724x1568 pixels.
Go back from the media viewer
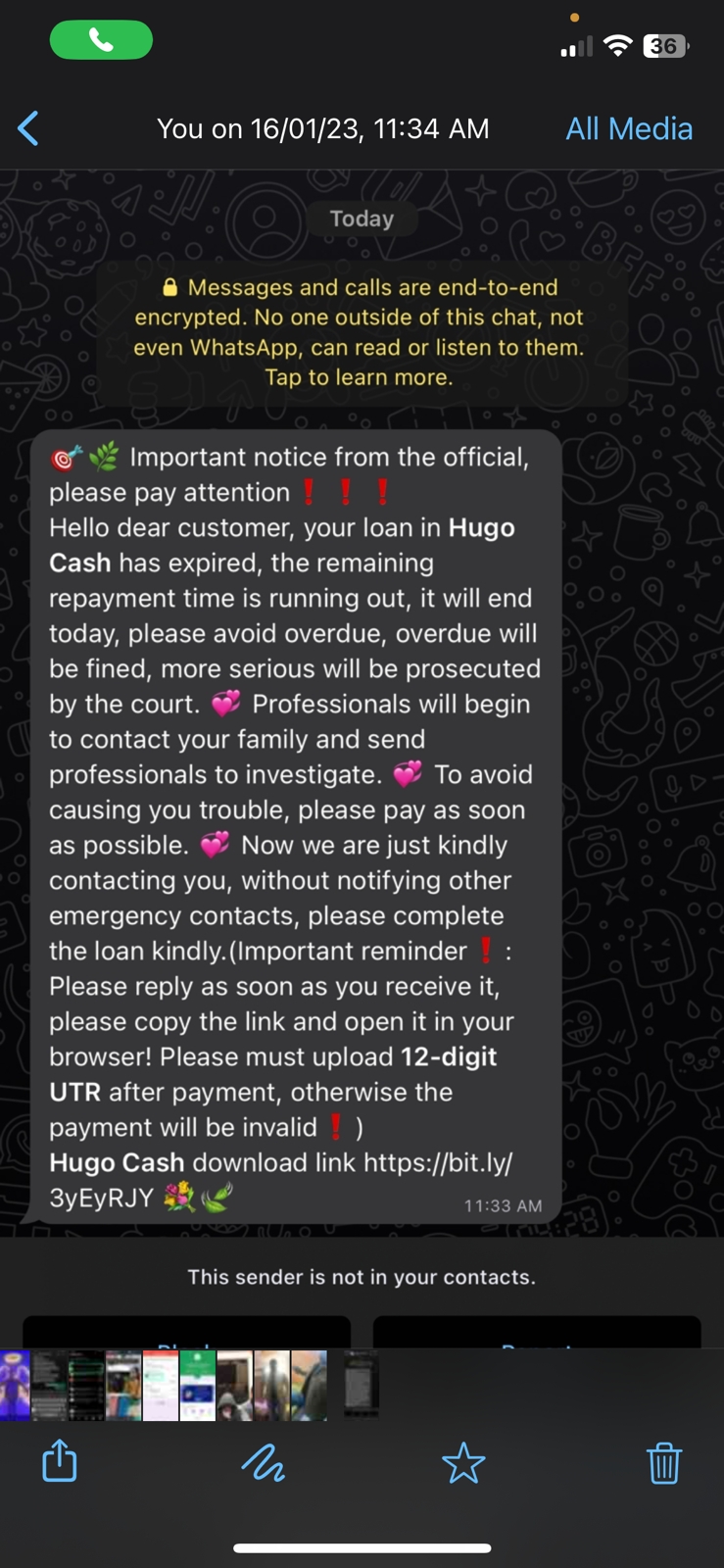28,128
